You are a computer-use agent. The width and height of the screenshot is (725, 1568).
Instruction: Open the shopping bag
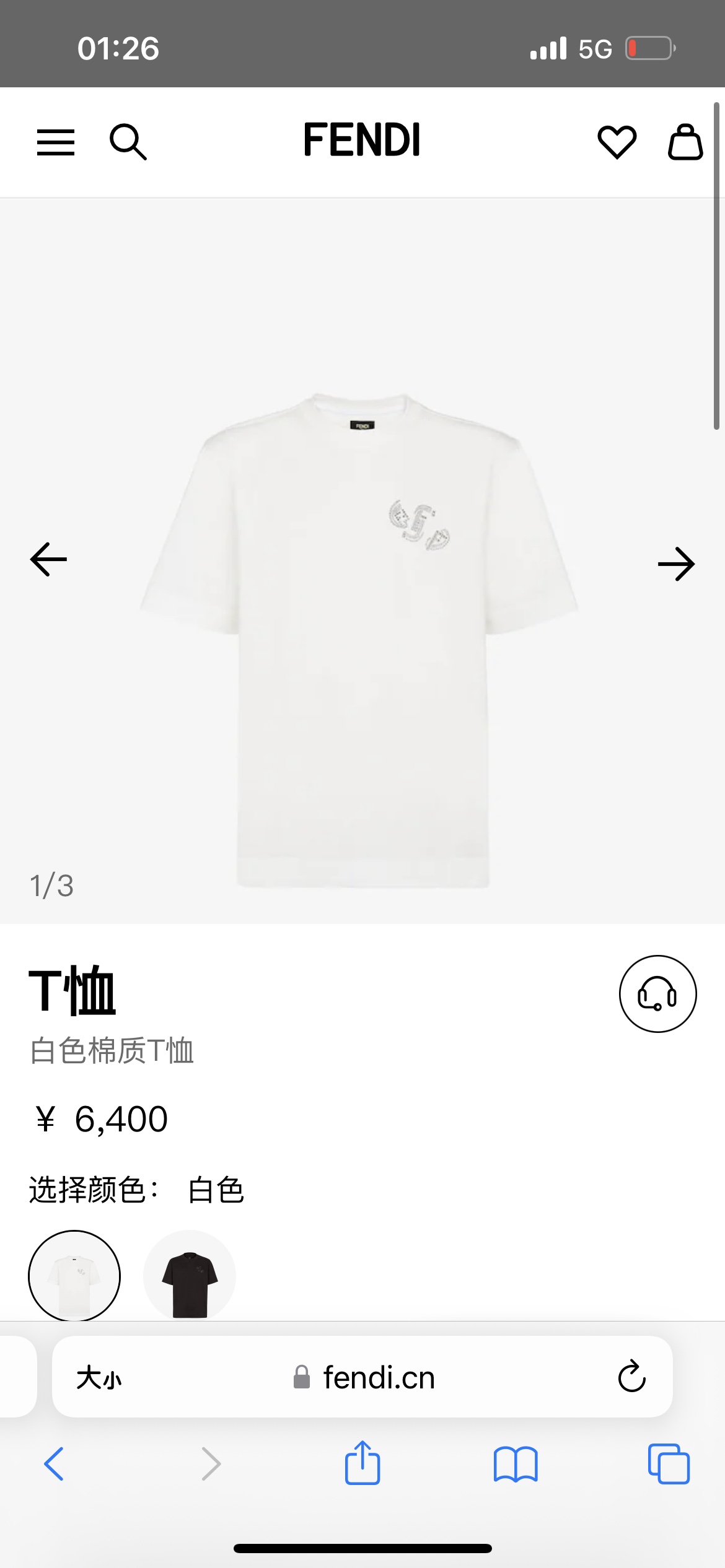click(x=685, y=142)
